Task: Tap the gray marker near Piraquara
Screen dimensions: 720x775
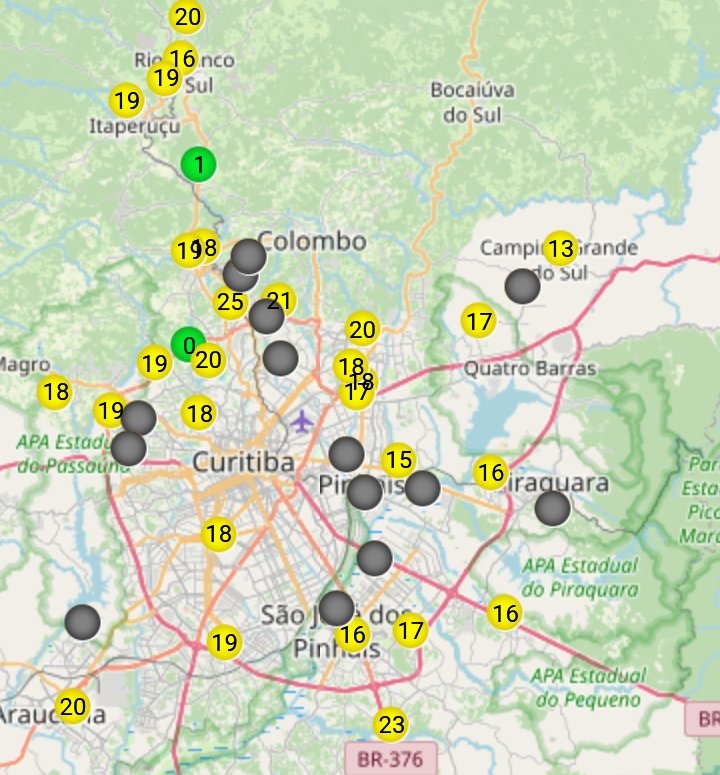Action: coord(552,508)
